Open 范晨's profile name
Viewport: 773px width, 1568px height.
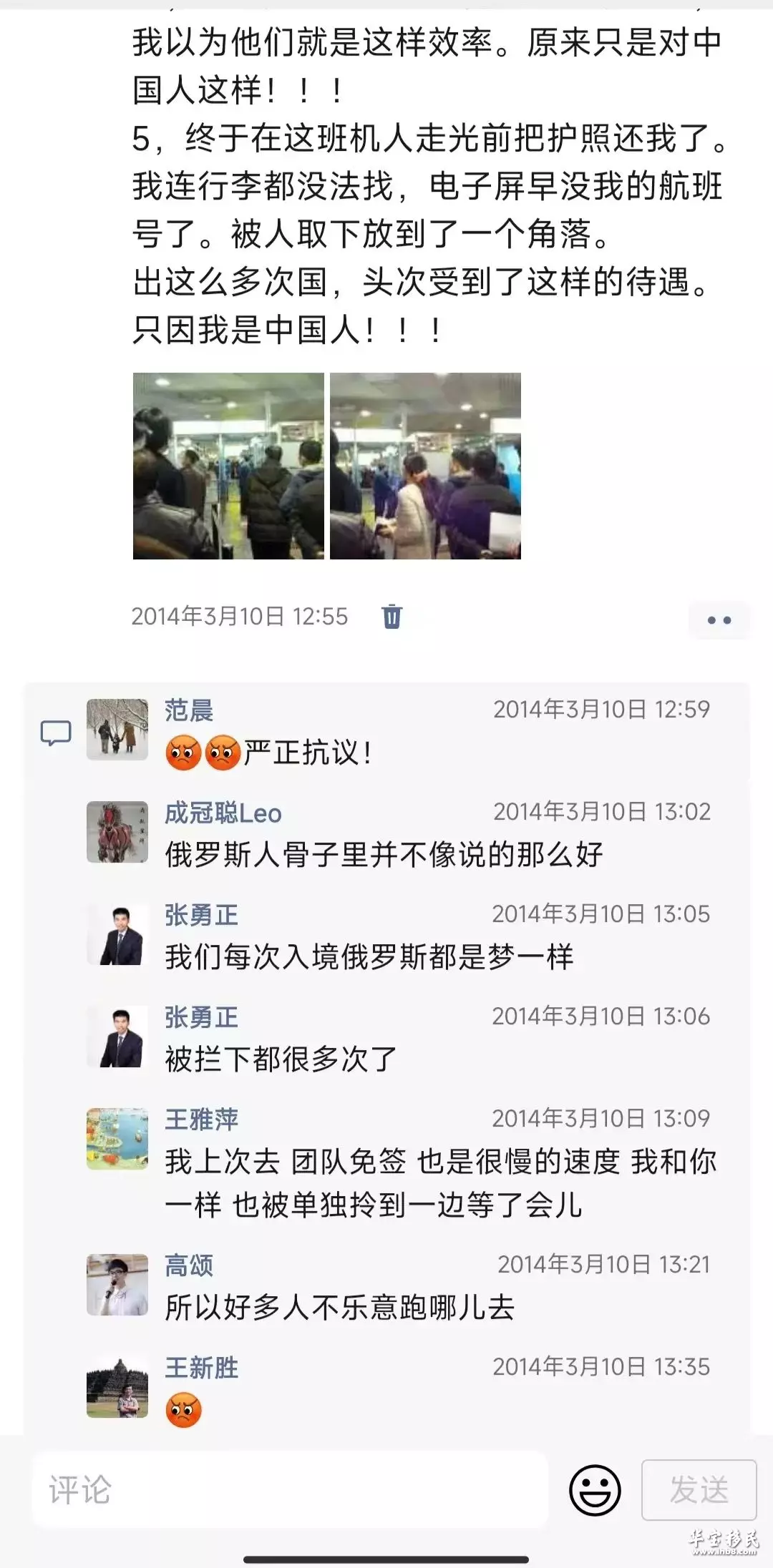pos(189,710)
